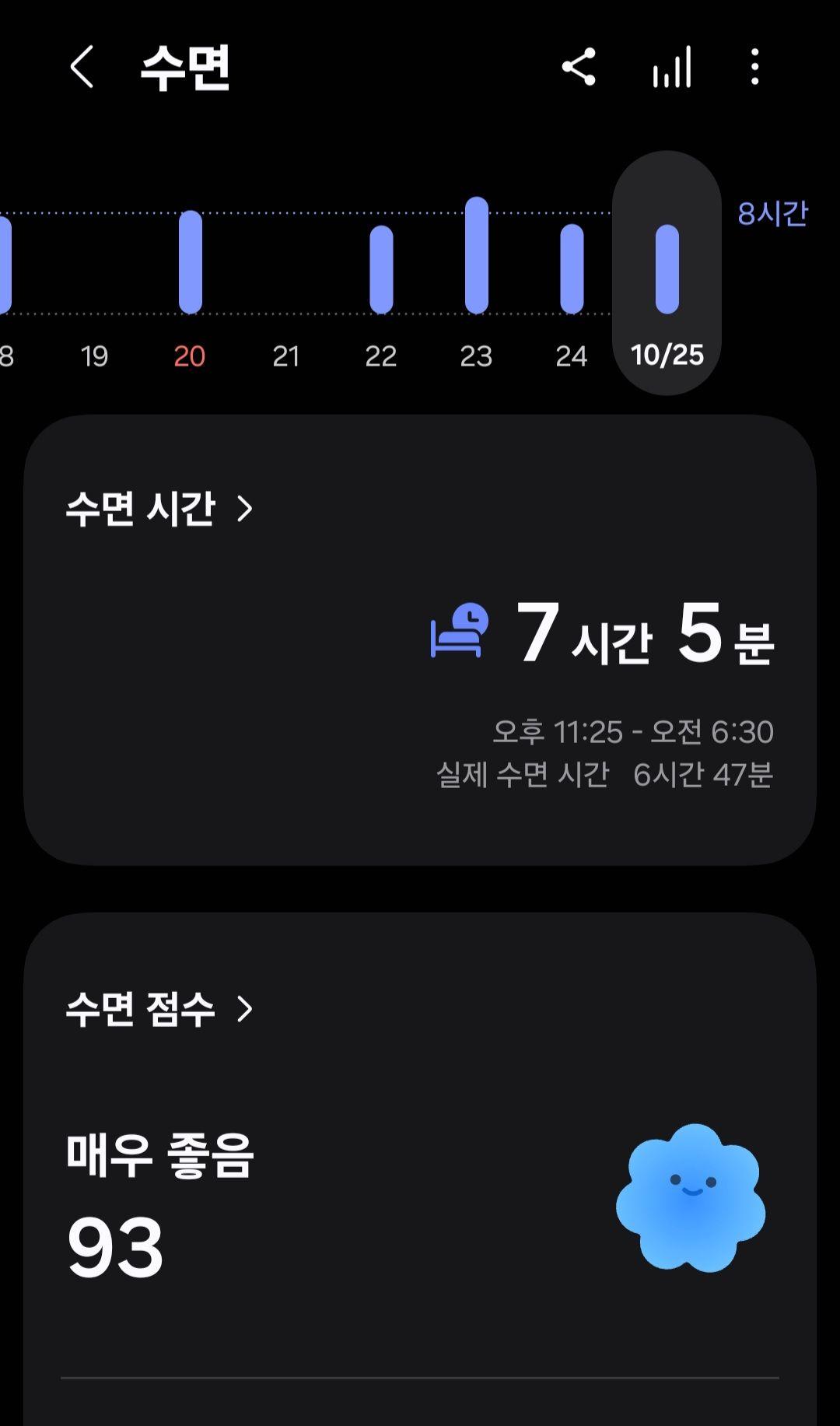Share the sleep record

pos(579,67)
